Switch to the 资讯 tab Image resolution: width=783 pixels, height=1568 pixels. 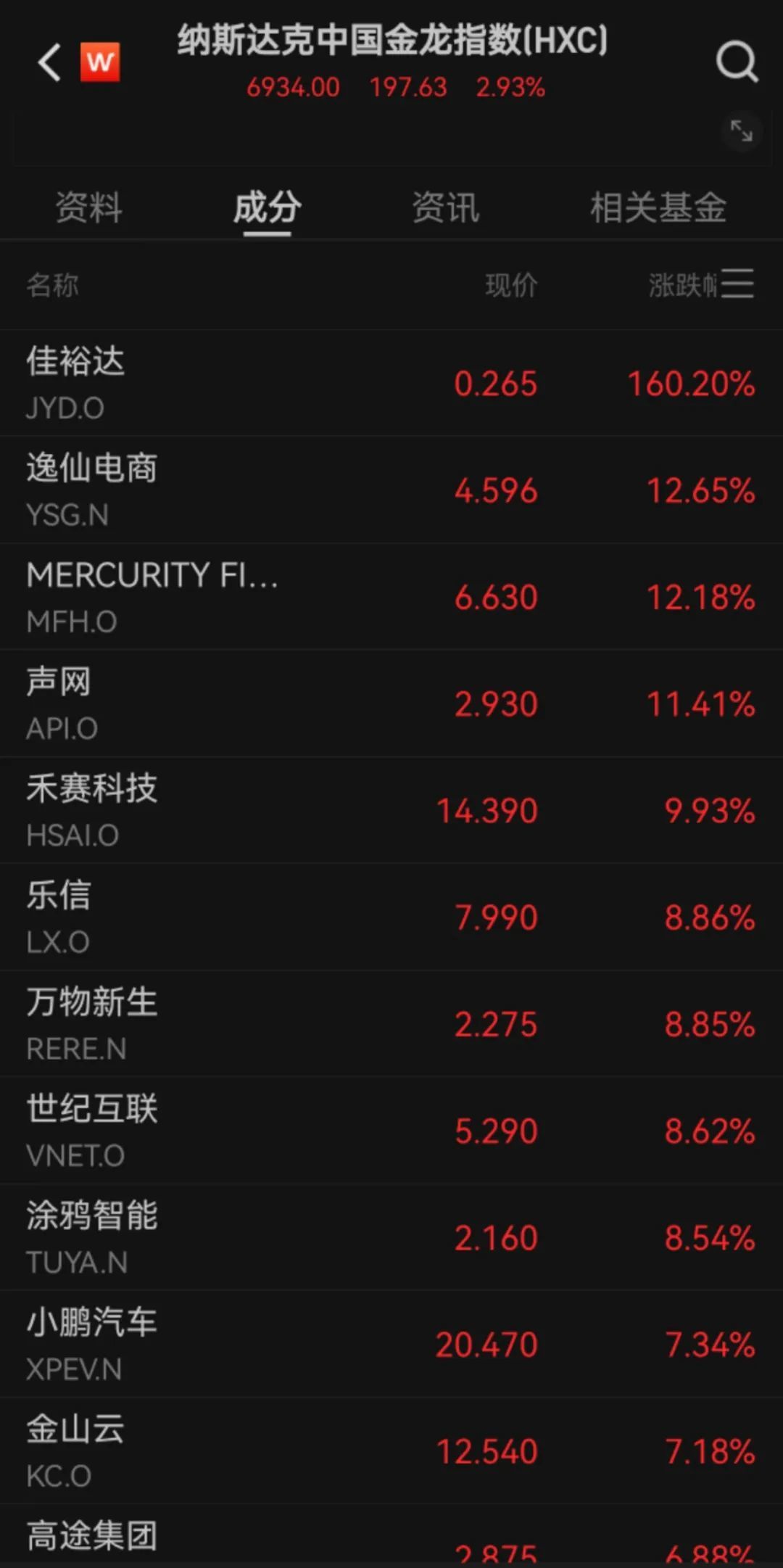[x=446, y=208]
